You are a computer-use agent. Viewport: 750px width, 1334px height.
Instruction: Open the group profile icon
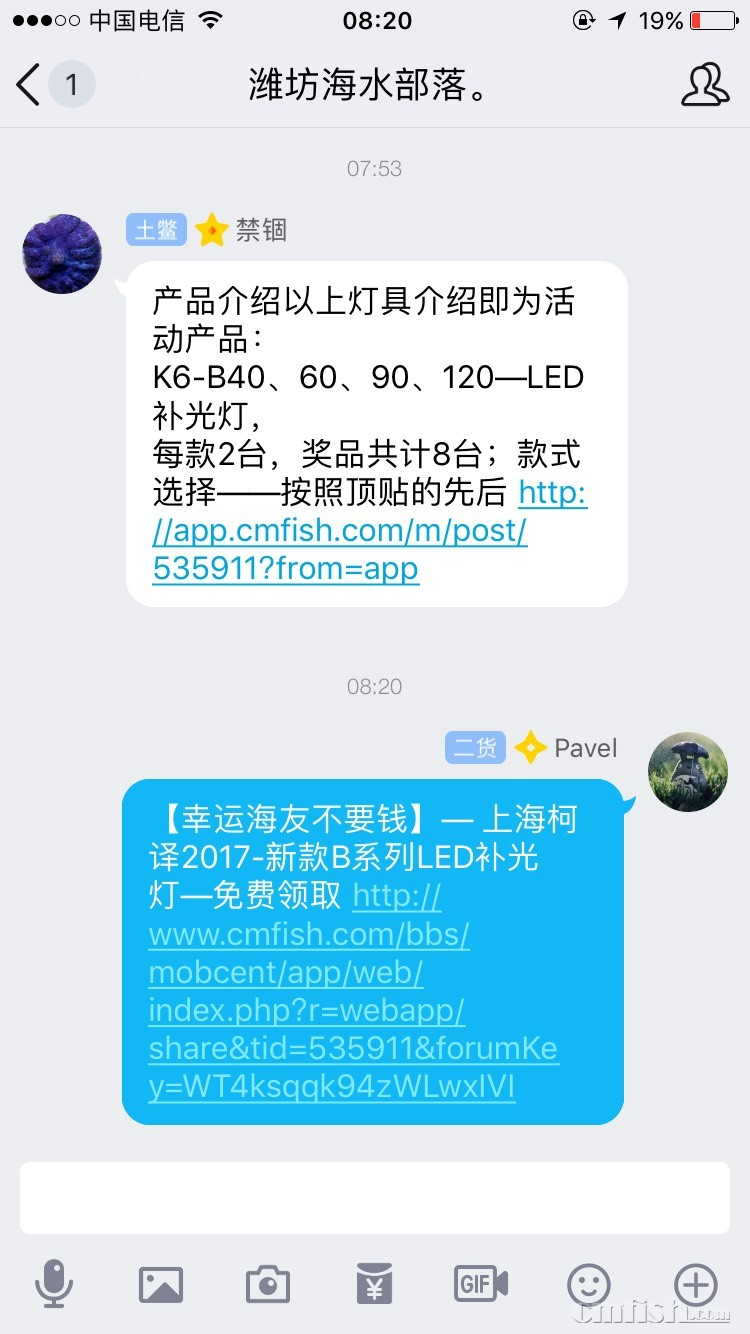704,85
